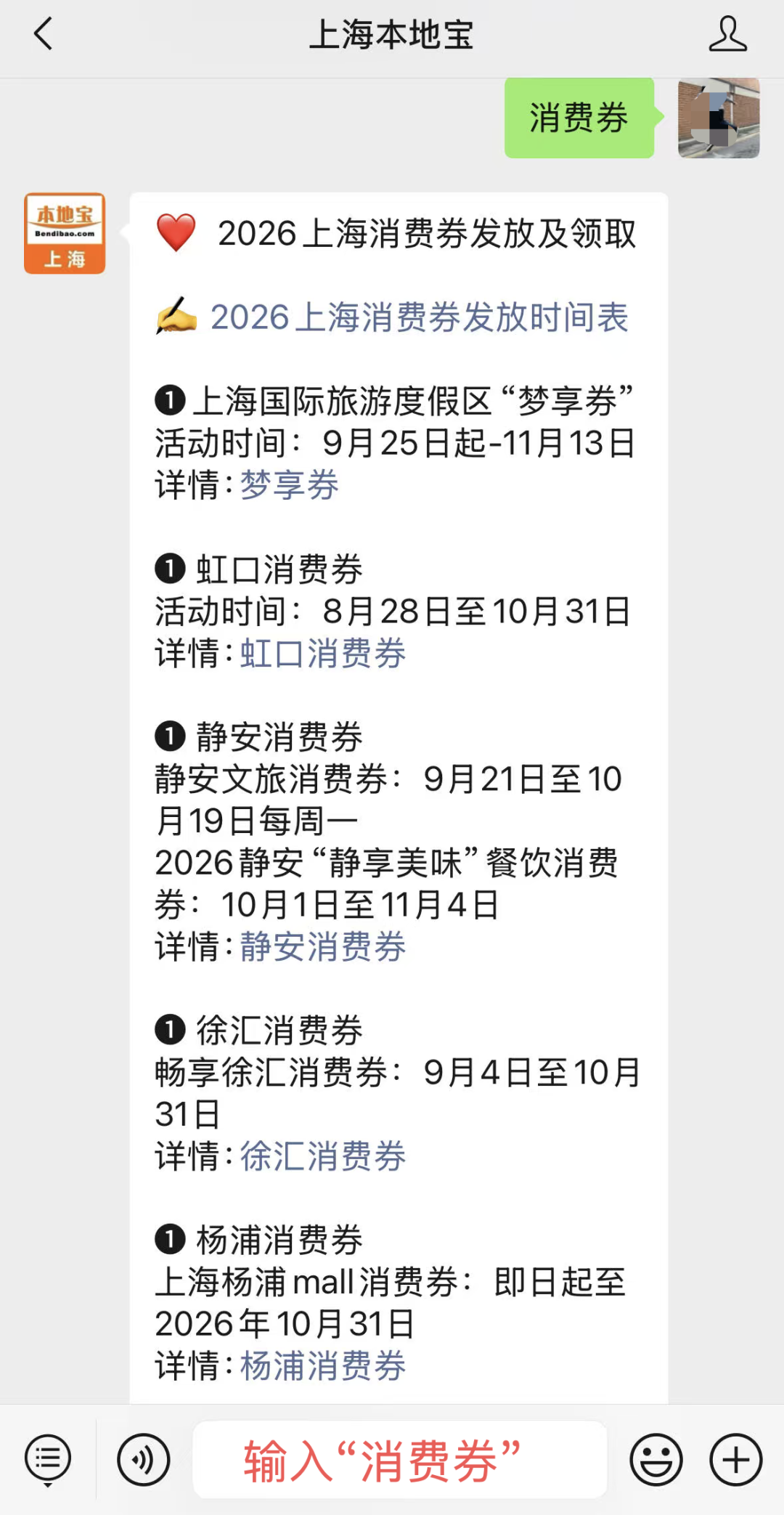The width and height of the screenshot is (784, 1515).
Task: Go back from the 上海本地宝 chat
Action: point(44,34)
